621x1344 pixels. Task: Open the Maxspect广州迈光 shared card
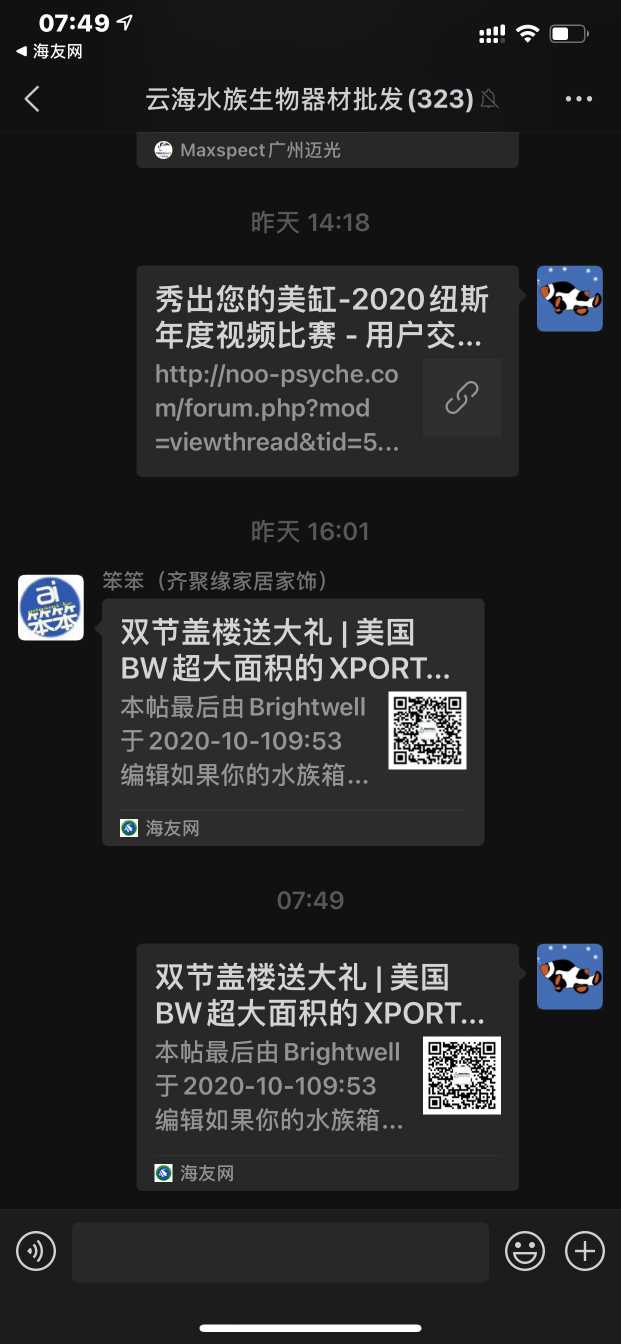tap(327, 150)
